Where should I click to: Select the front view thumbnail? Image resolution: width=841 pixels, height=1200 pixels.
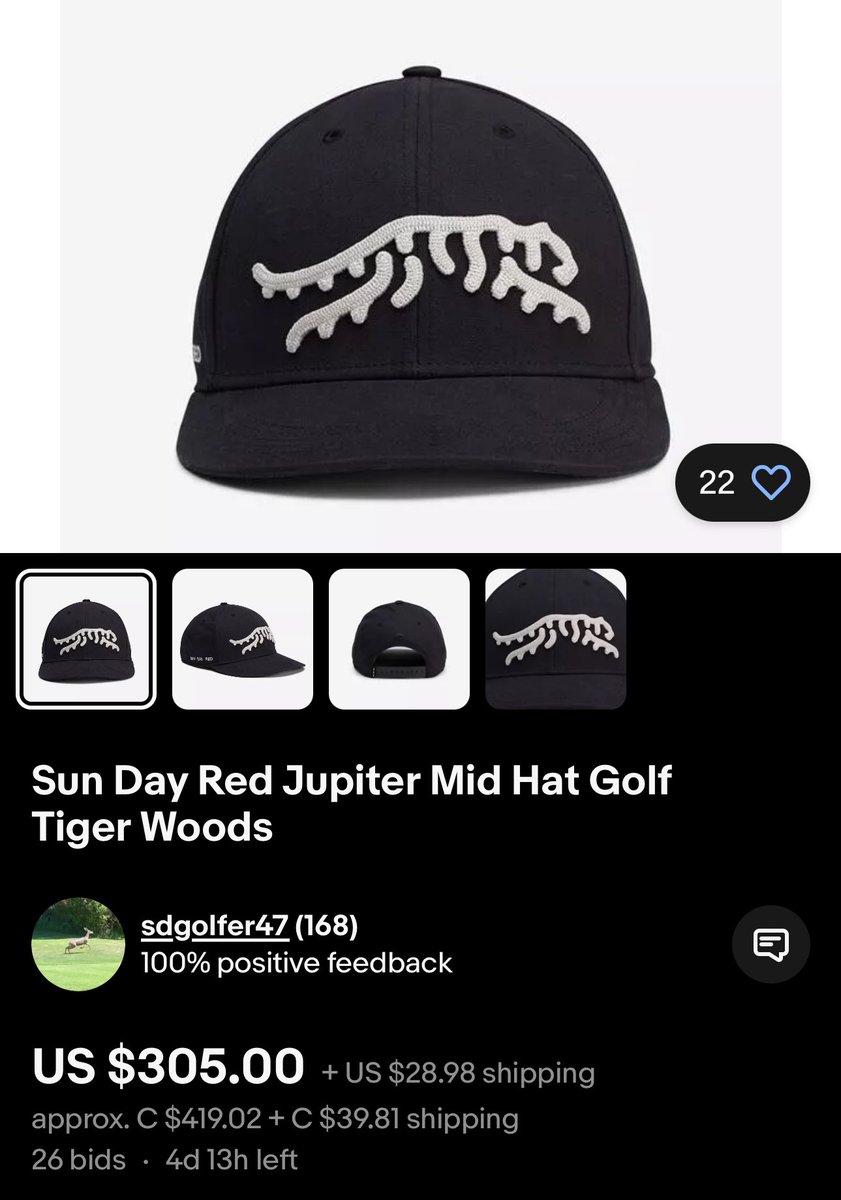pyautogui.click(x=86, y=639)
